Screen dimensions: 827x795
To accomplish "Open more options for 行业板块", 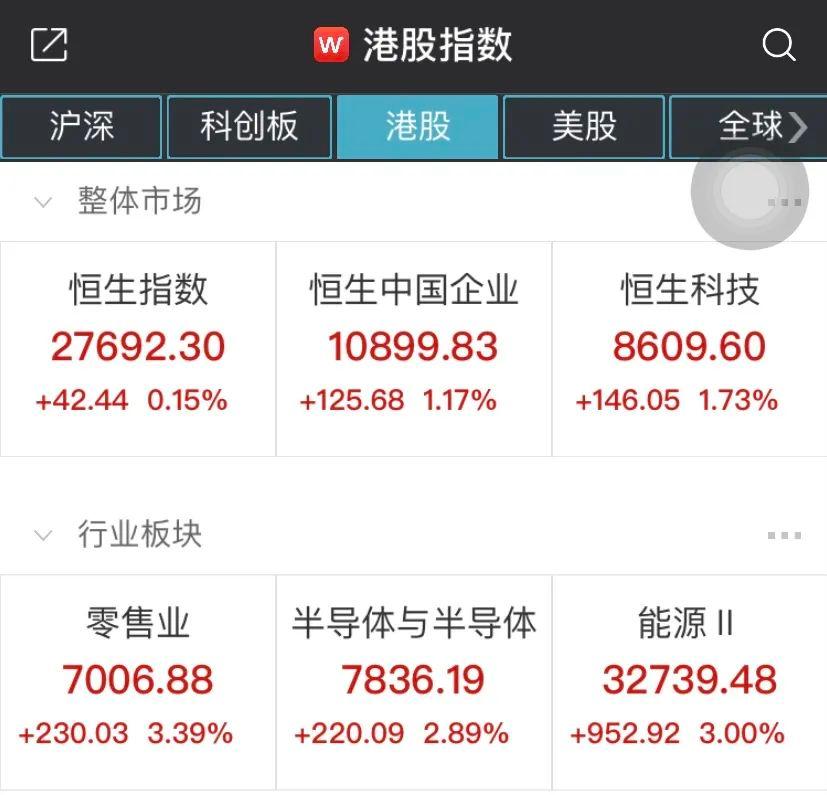I will tap(784, 536).
